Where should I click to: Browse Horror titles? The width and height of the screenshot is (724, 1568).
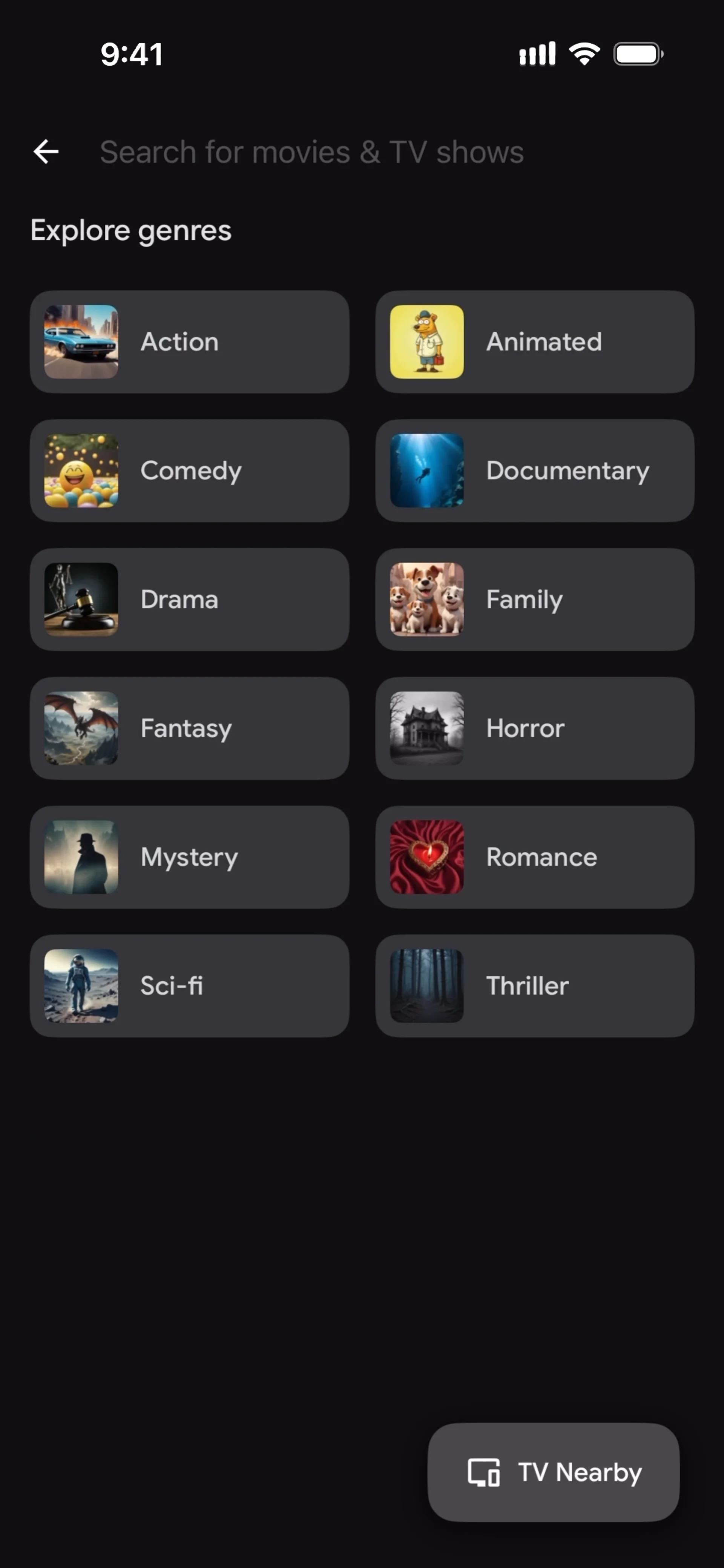(x=535, y=728)
